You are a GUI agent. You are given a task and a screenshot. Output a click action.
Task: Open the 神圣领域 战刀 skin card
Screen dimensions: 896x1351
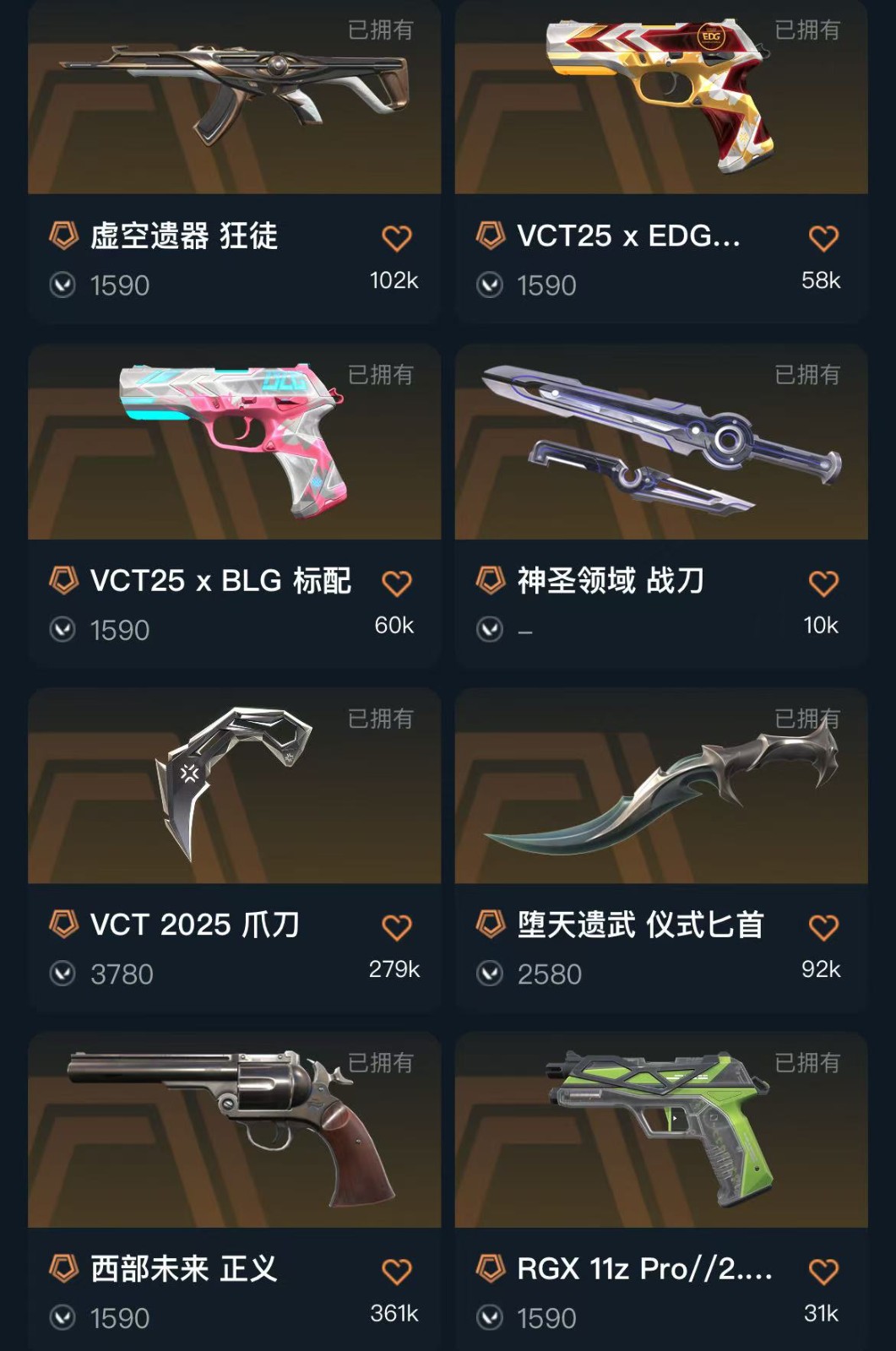660,443
